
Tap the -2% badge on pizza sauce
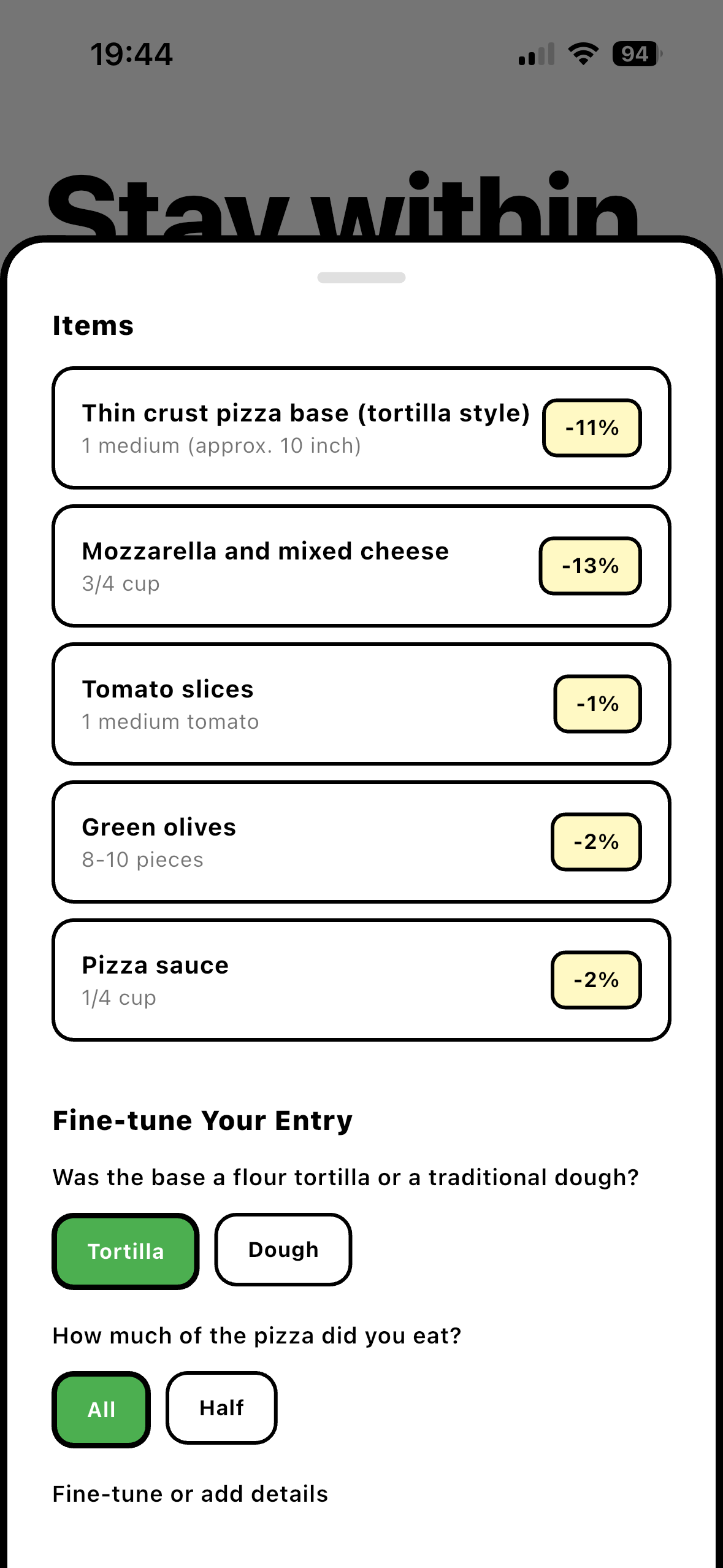click(x=595, y=980)
